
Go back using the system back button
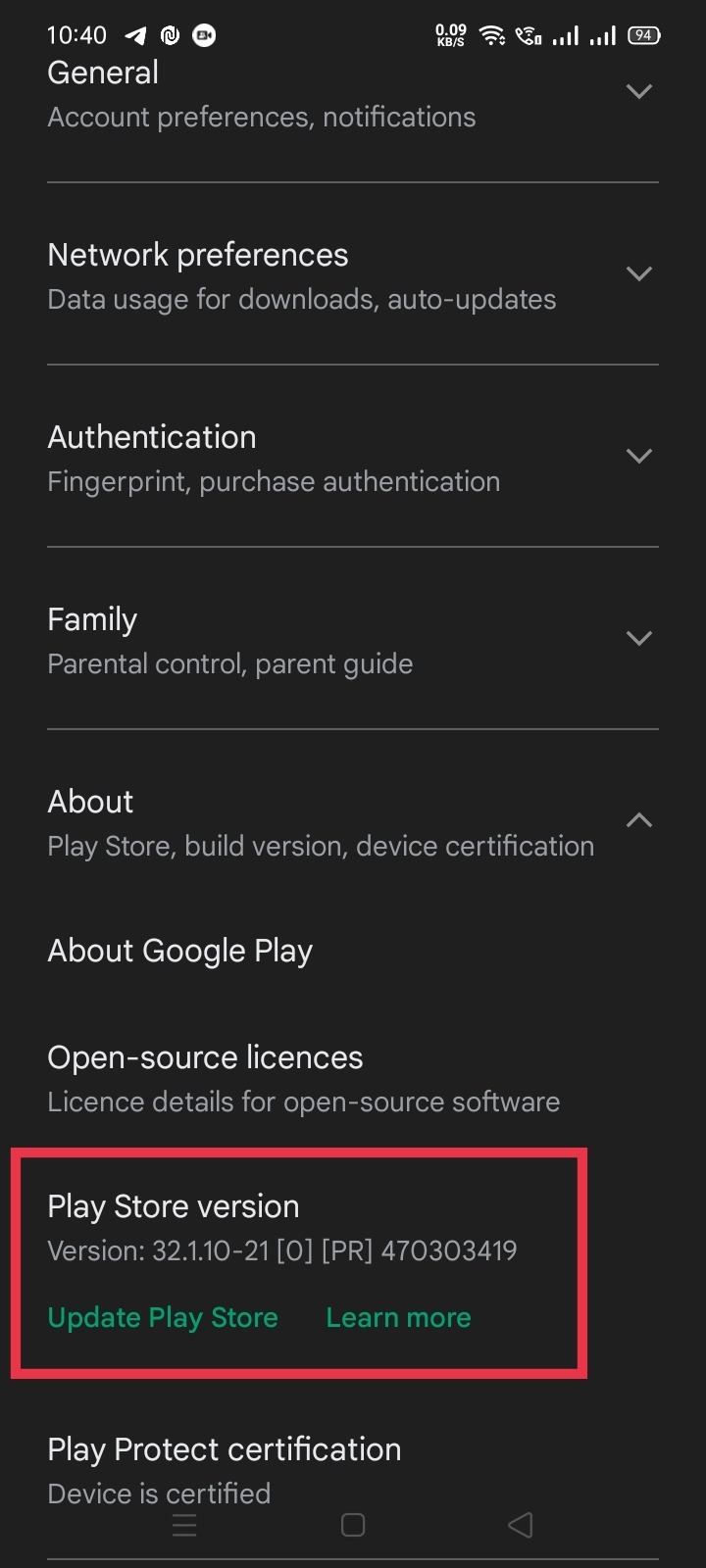pyautogui.click(x=521, y=1525)
